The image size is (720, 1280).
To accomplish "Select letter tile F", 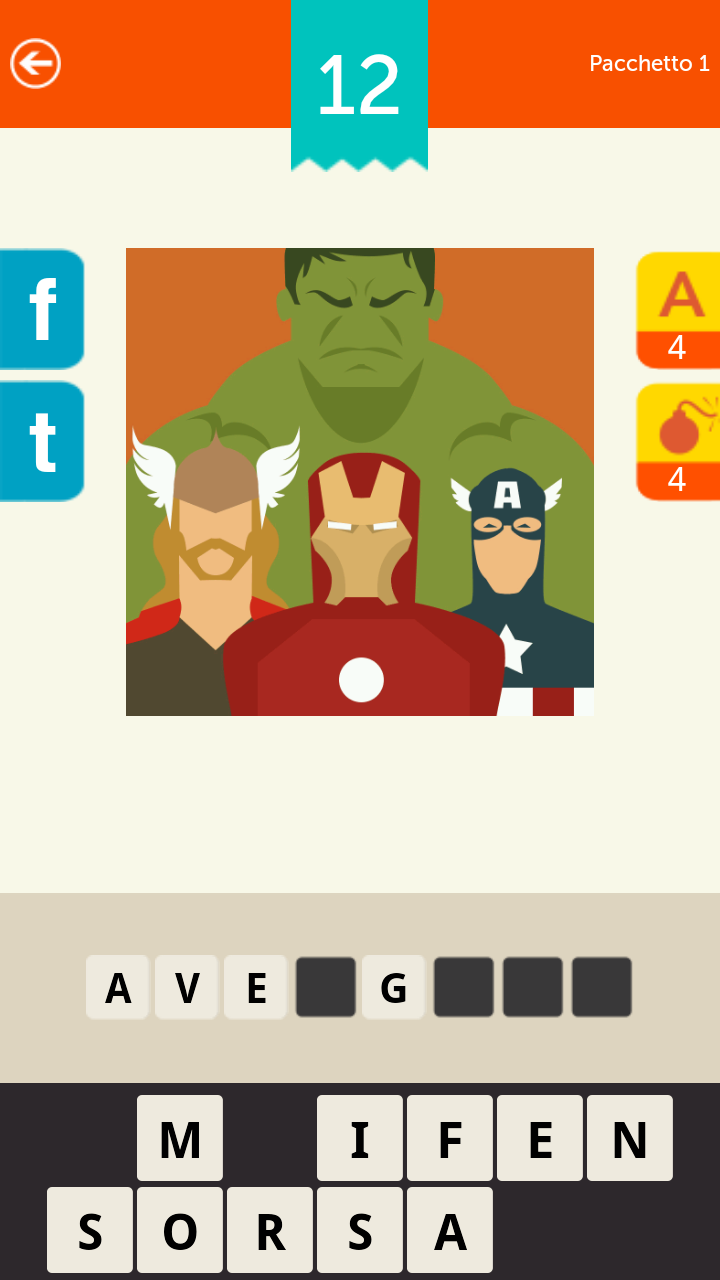I will [450, 1138].
